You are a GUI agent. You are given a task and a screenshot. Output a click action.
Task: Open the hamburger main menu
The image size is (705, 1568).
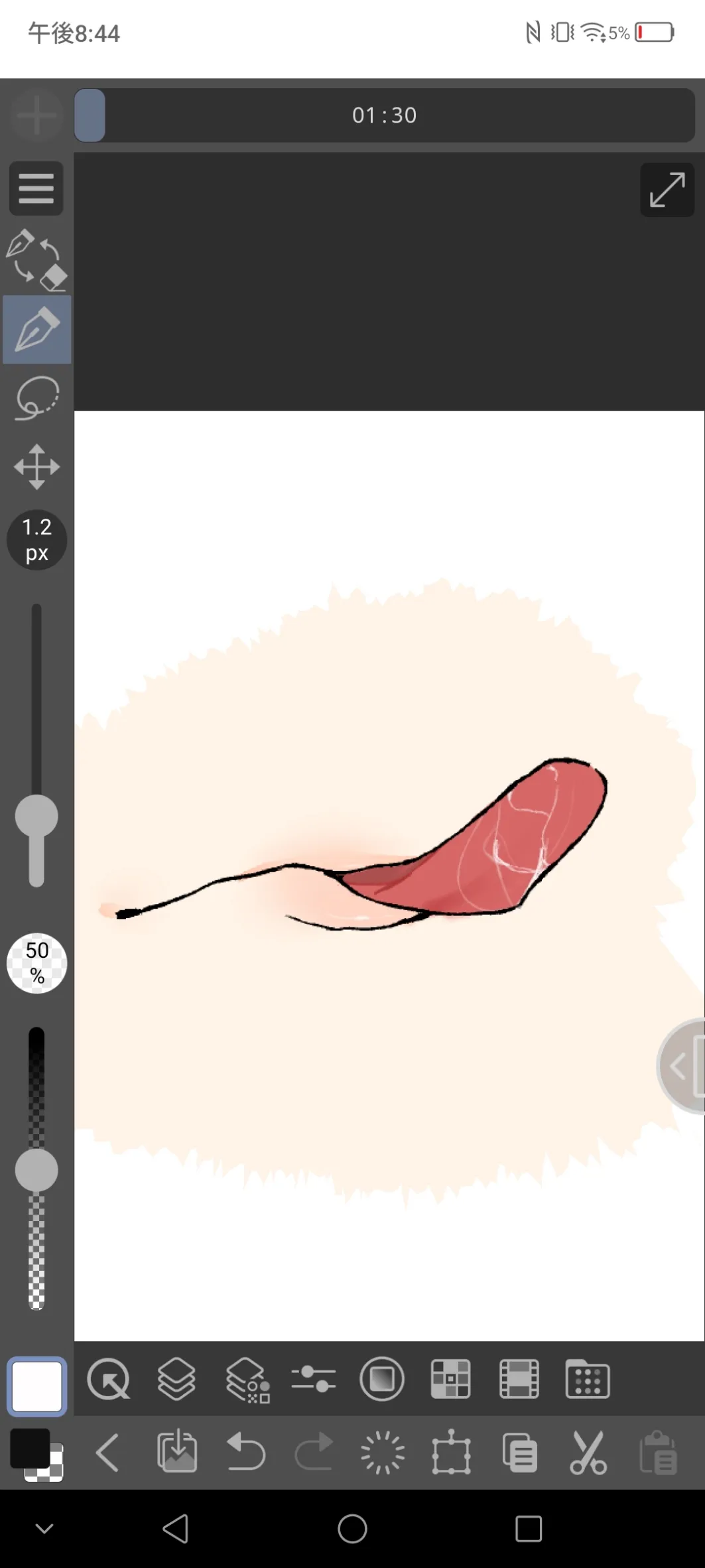(x=36, y=188)
